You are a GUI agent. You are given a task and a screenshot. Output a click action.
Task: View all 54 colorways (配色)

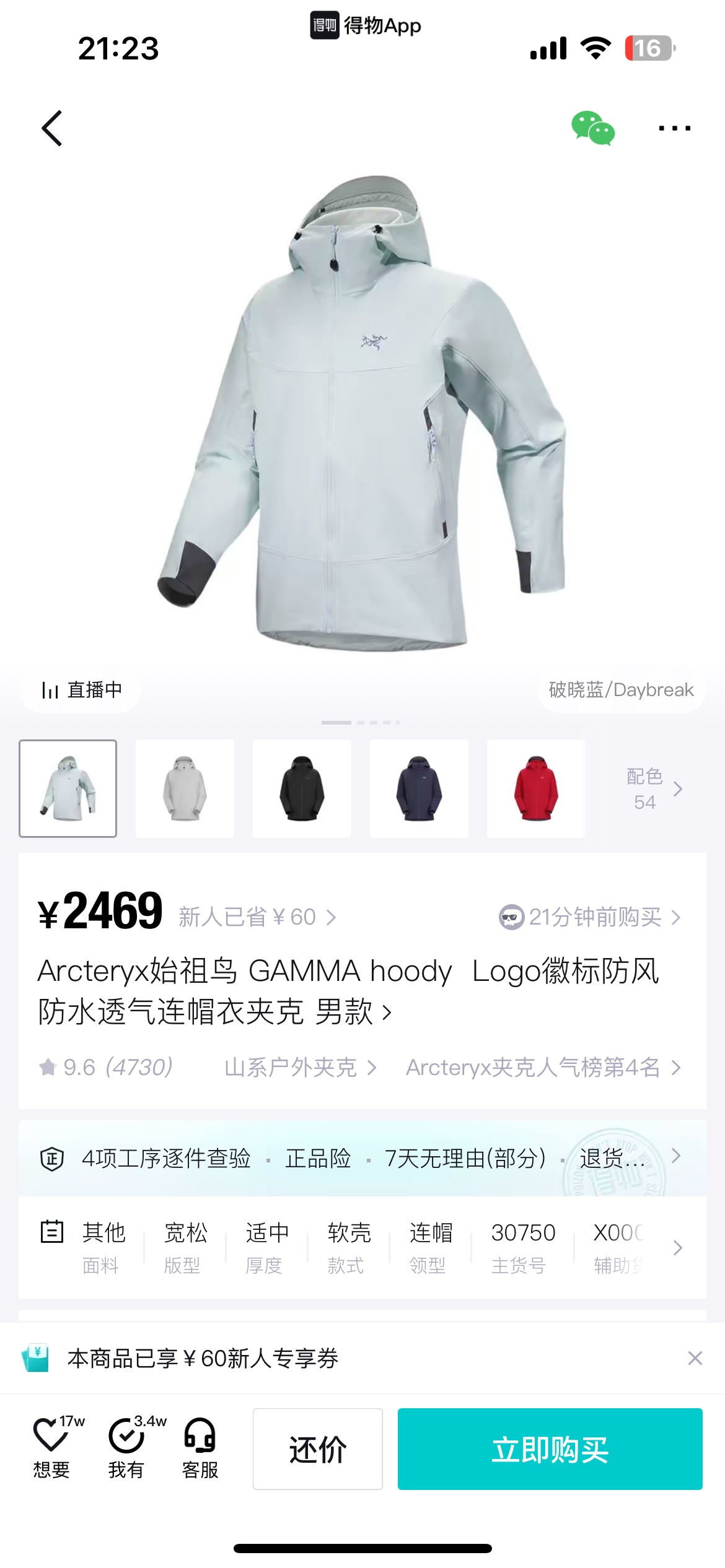pos(654,789)
